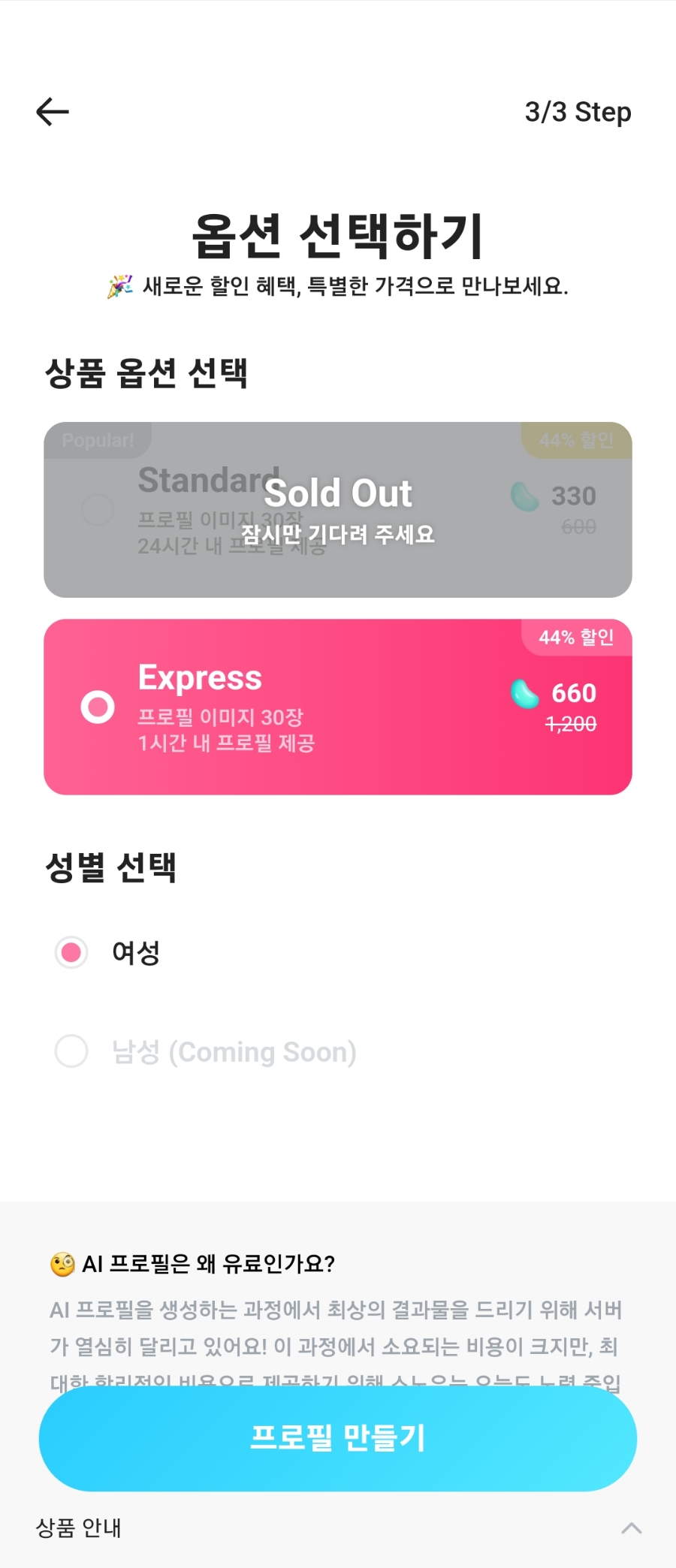Viewport: 676px width, 1568px height.
Task: Tap the 프로필 만들기 button
Action: [337, 1438]
